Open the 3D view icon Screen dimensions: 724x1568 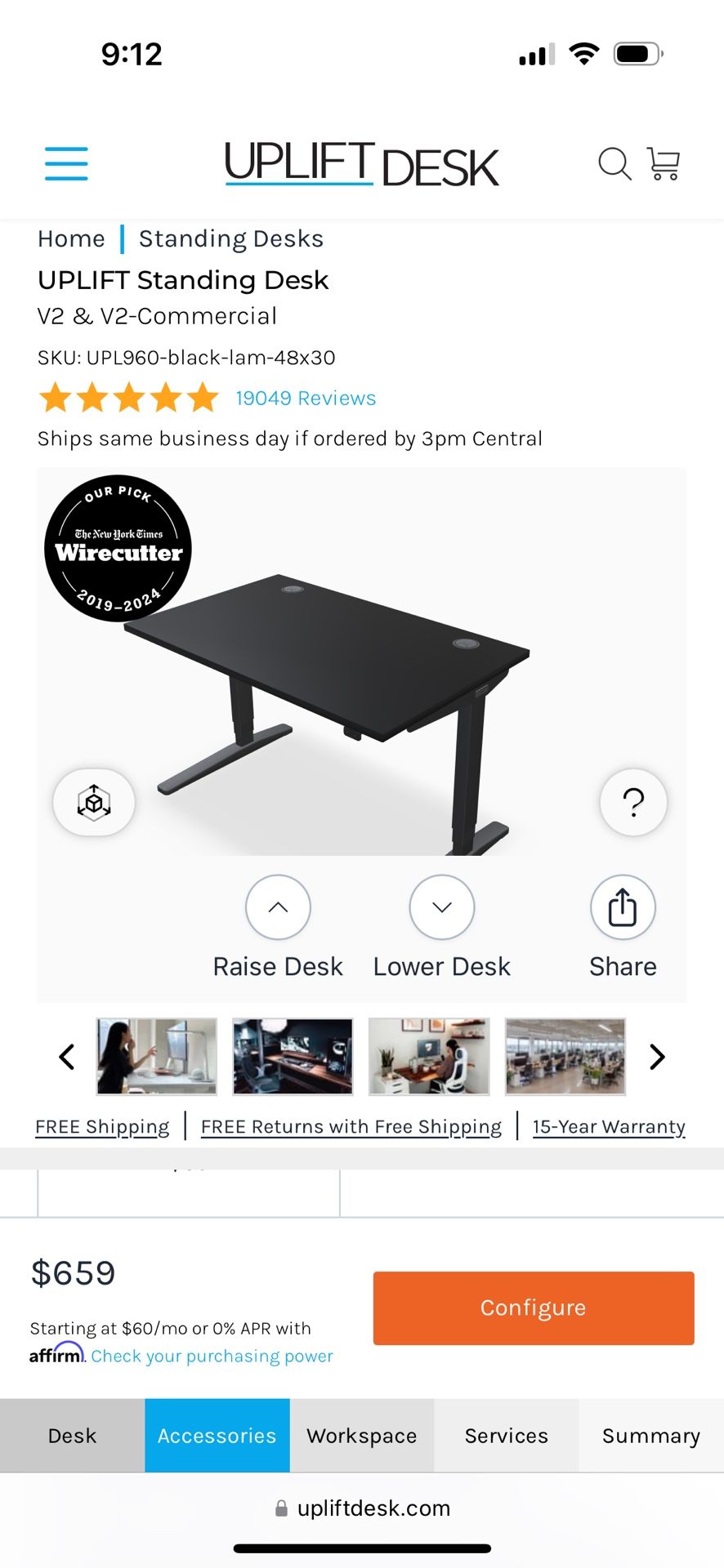tap(94, 803)
